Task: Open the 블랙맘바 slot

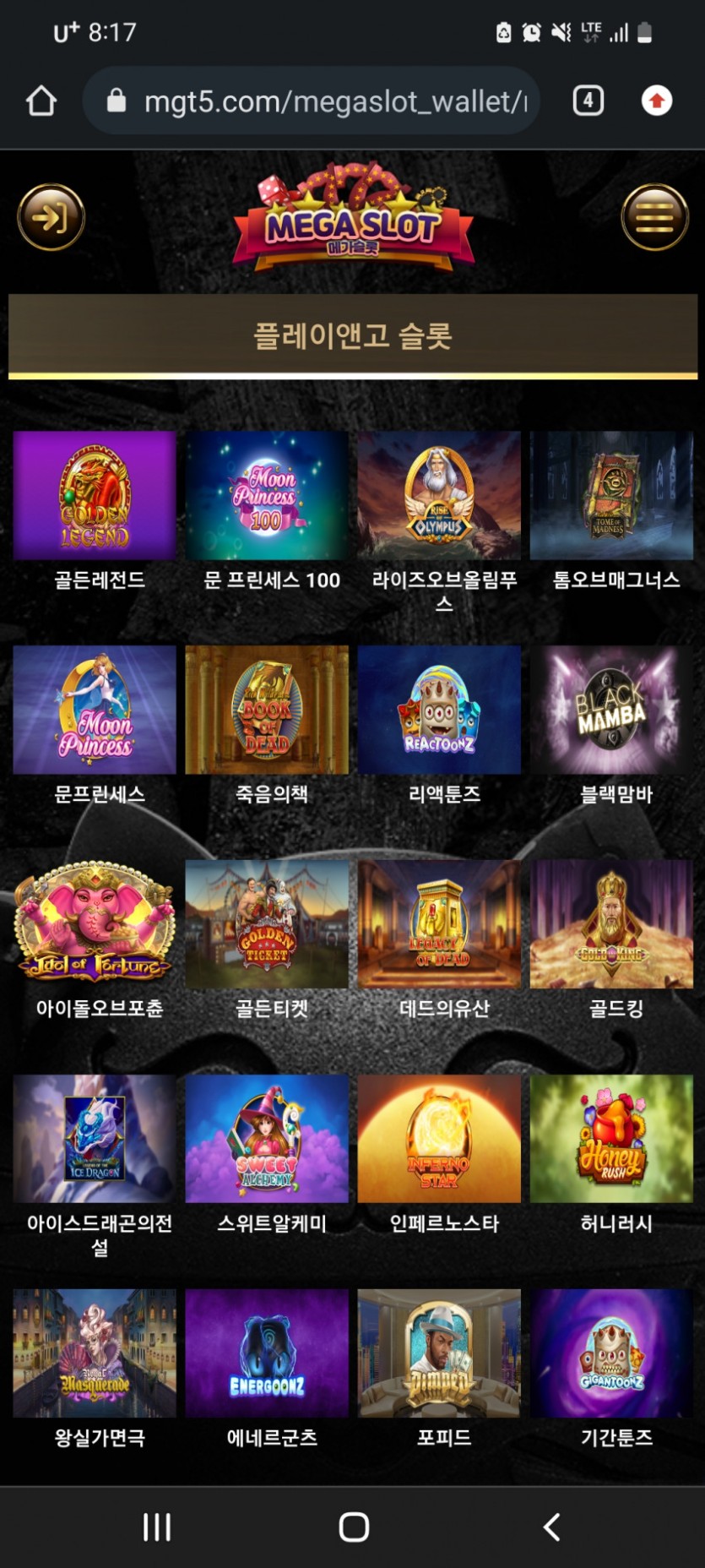Action: point(611,710)
